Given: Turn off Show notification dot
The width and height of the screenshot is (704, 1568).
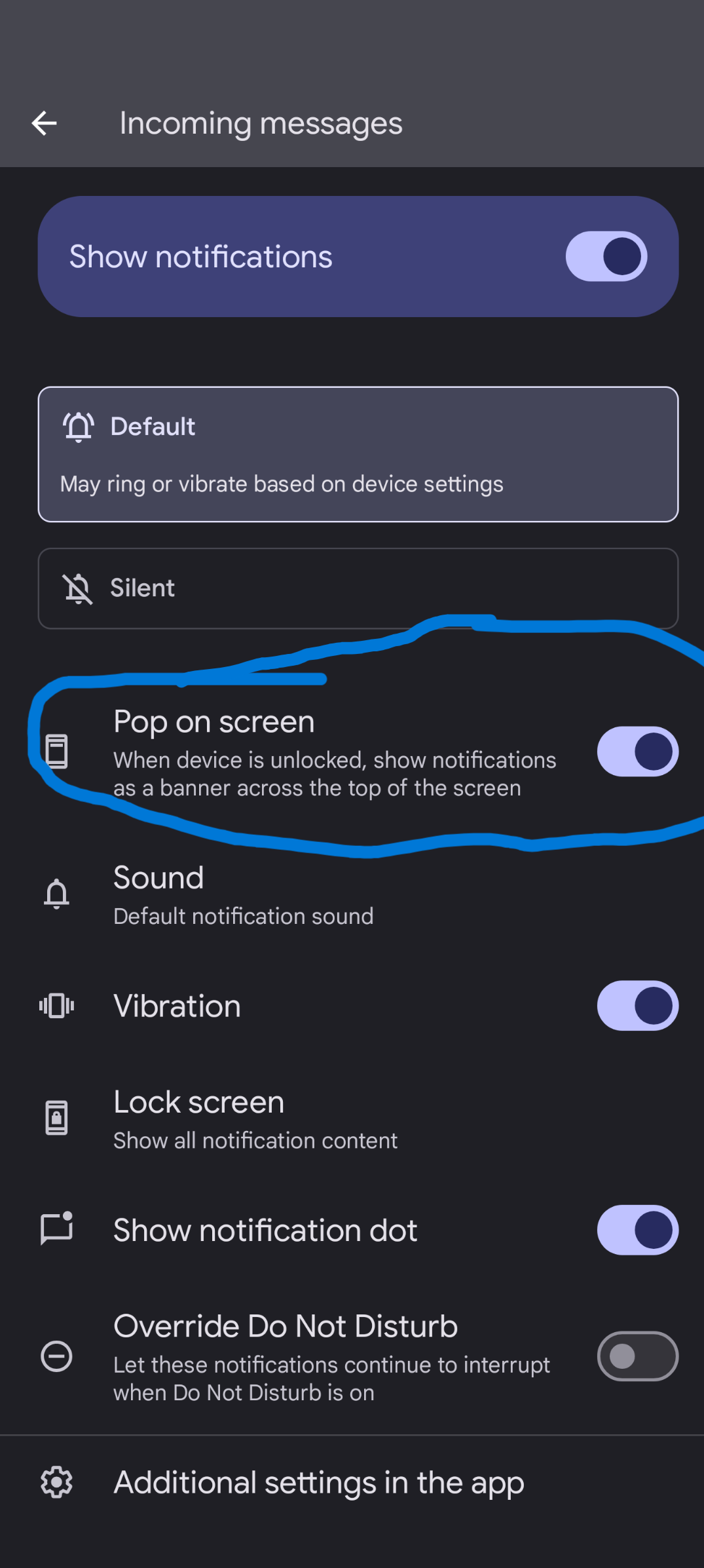Looking at the screenshot, I should [637, 1230].
